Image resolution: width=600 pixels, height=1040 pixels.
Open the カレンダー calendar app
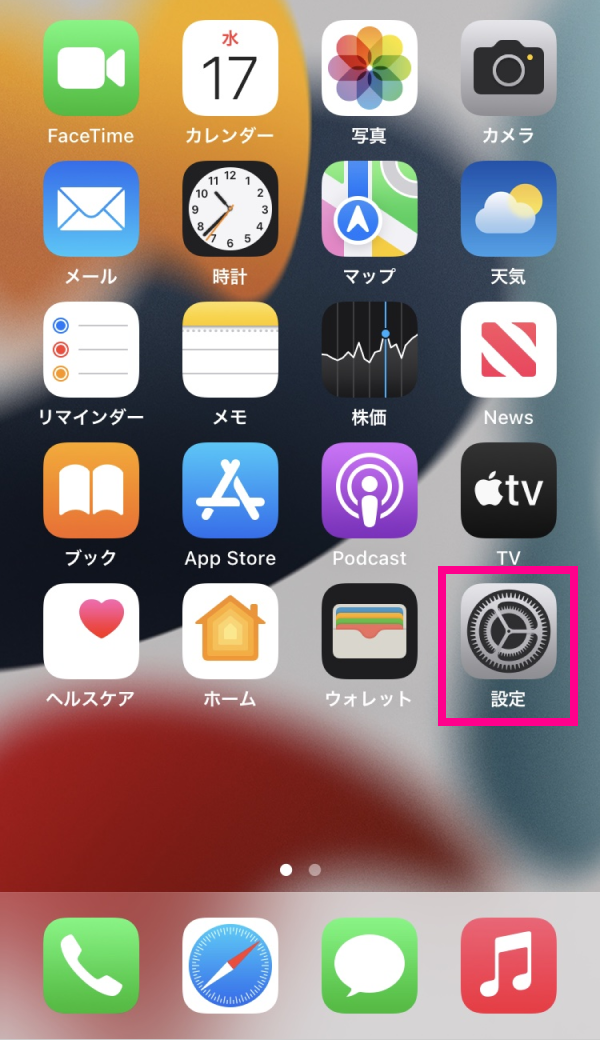(230, 68)
